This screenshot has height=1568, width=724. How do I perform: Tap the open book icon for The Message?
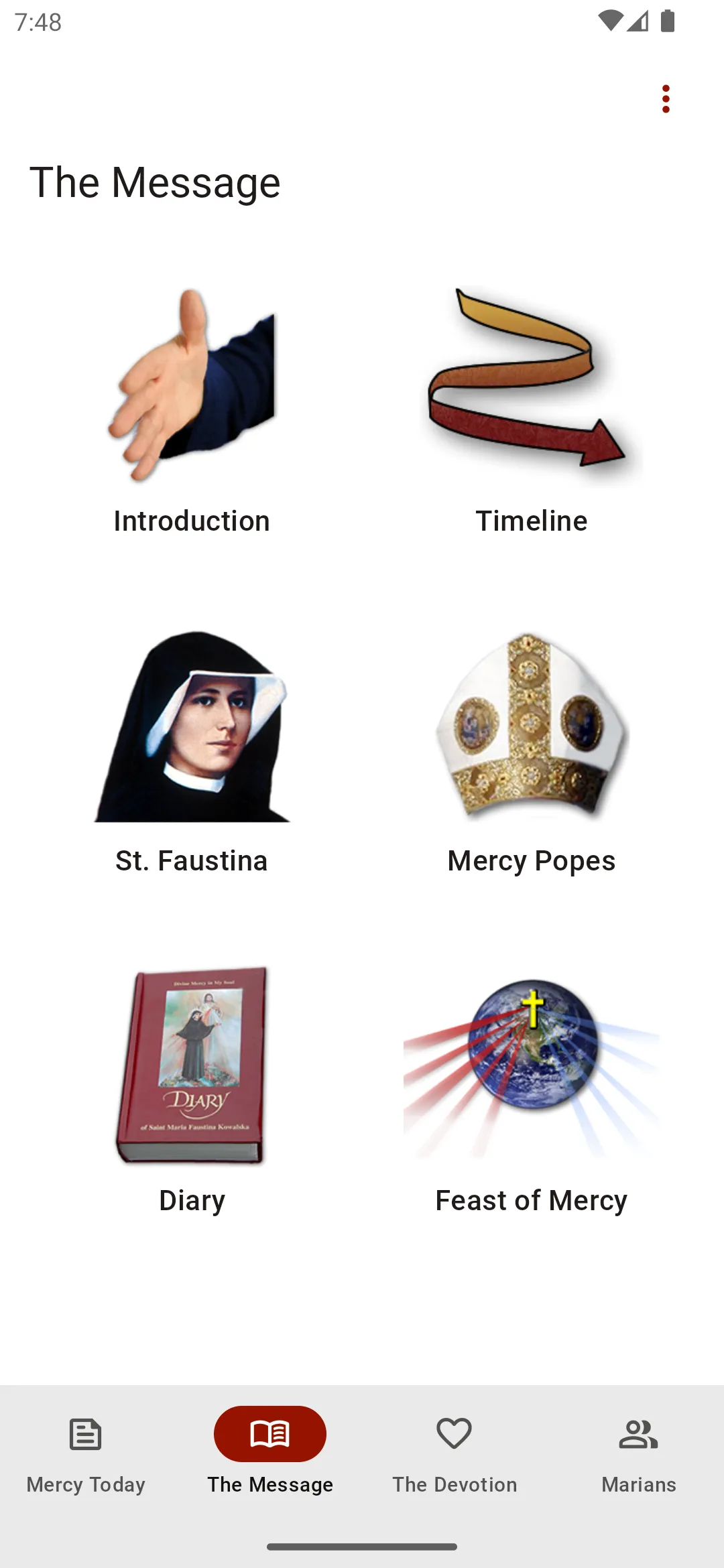tap(270, 1434)
